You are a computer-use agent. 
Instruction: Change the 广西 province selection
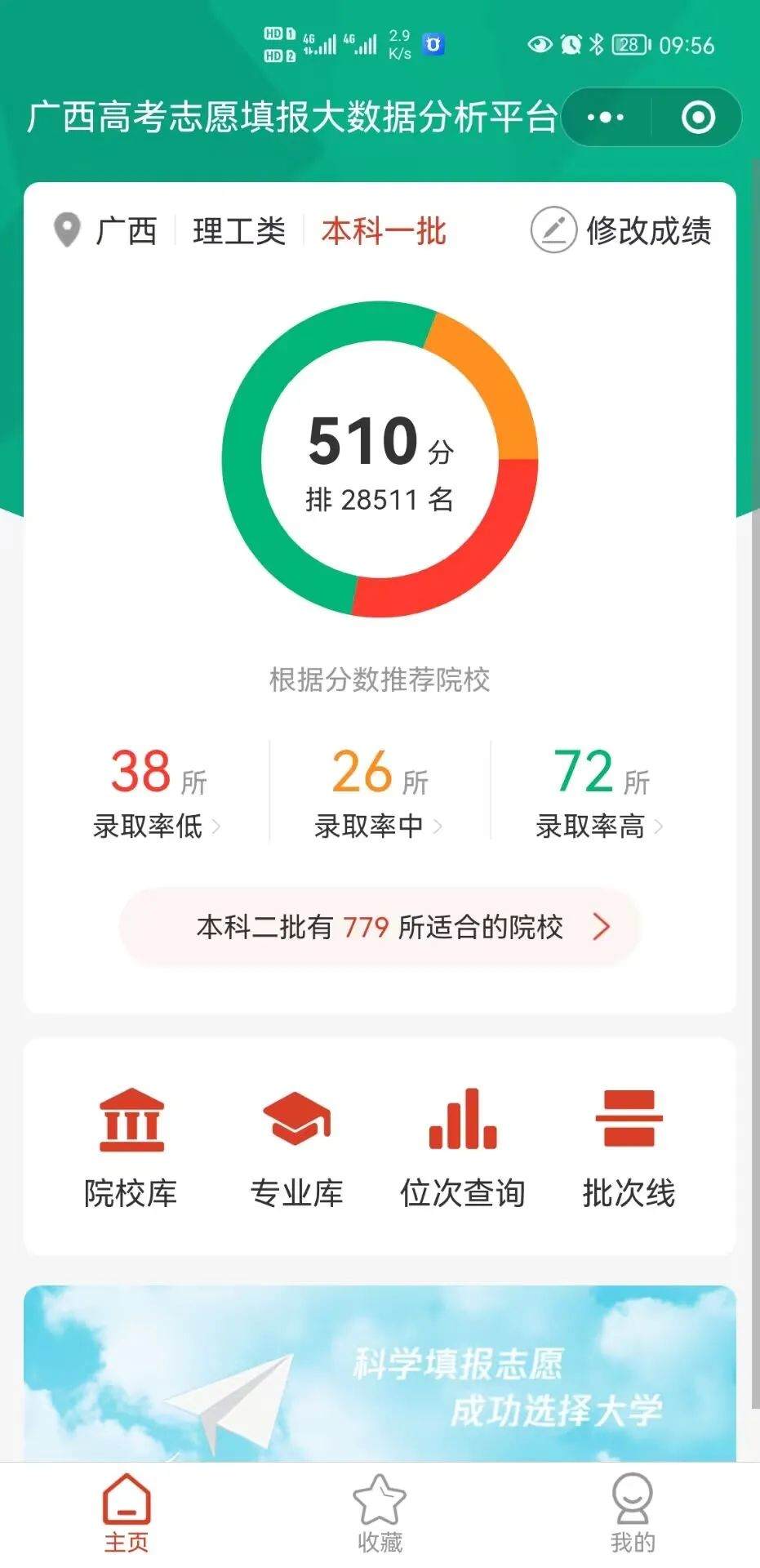coord(106,230)
